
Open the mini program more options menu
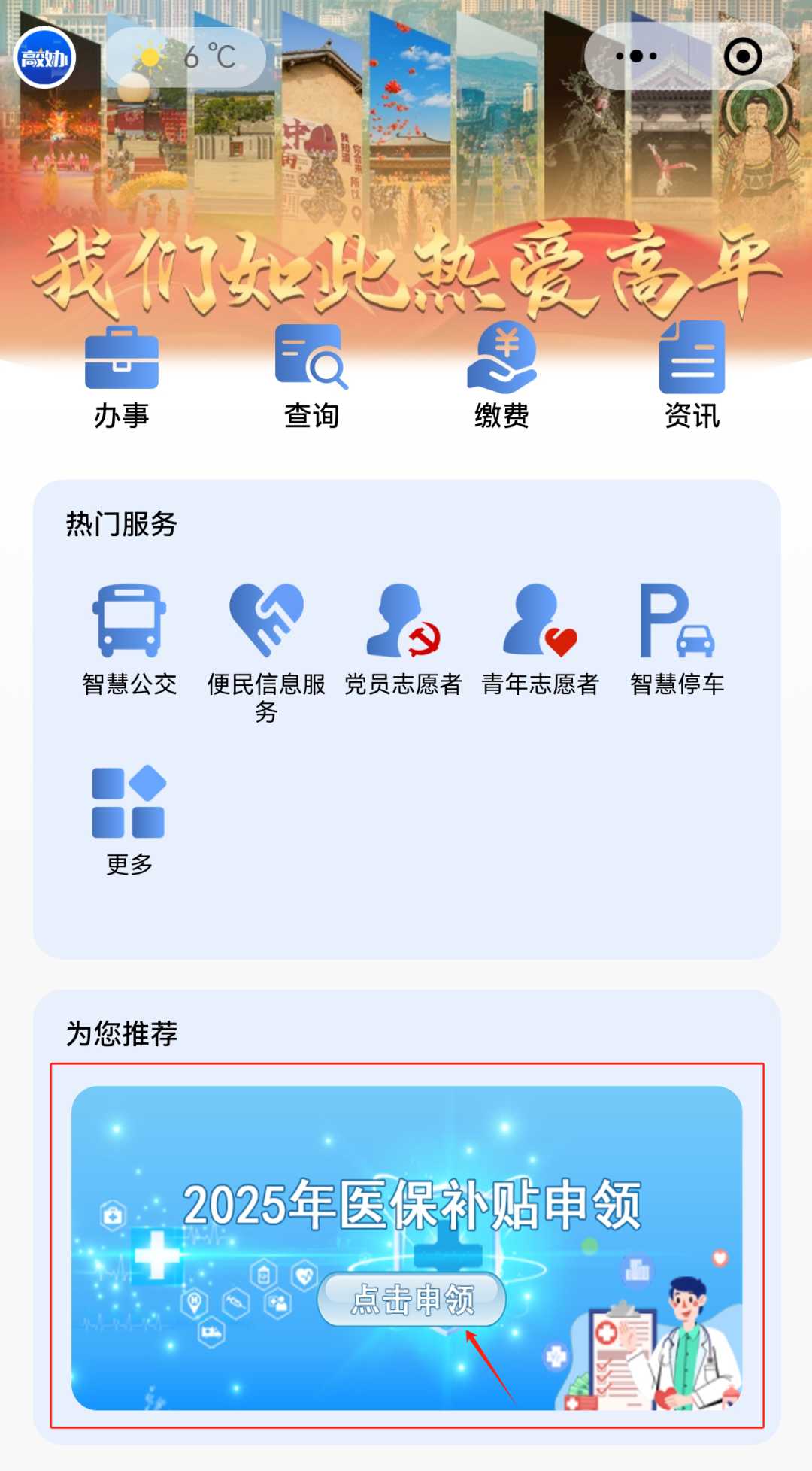[636, 56]
